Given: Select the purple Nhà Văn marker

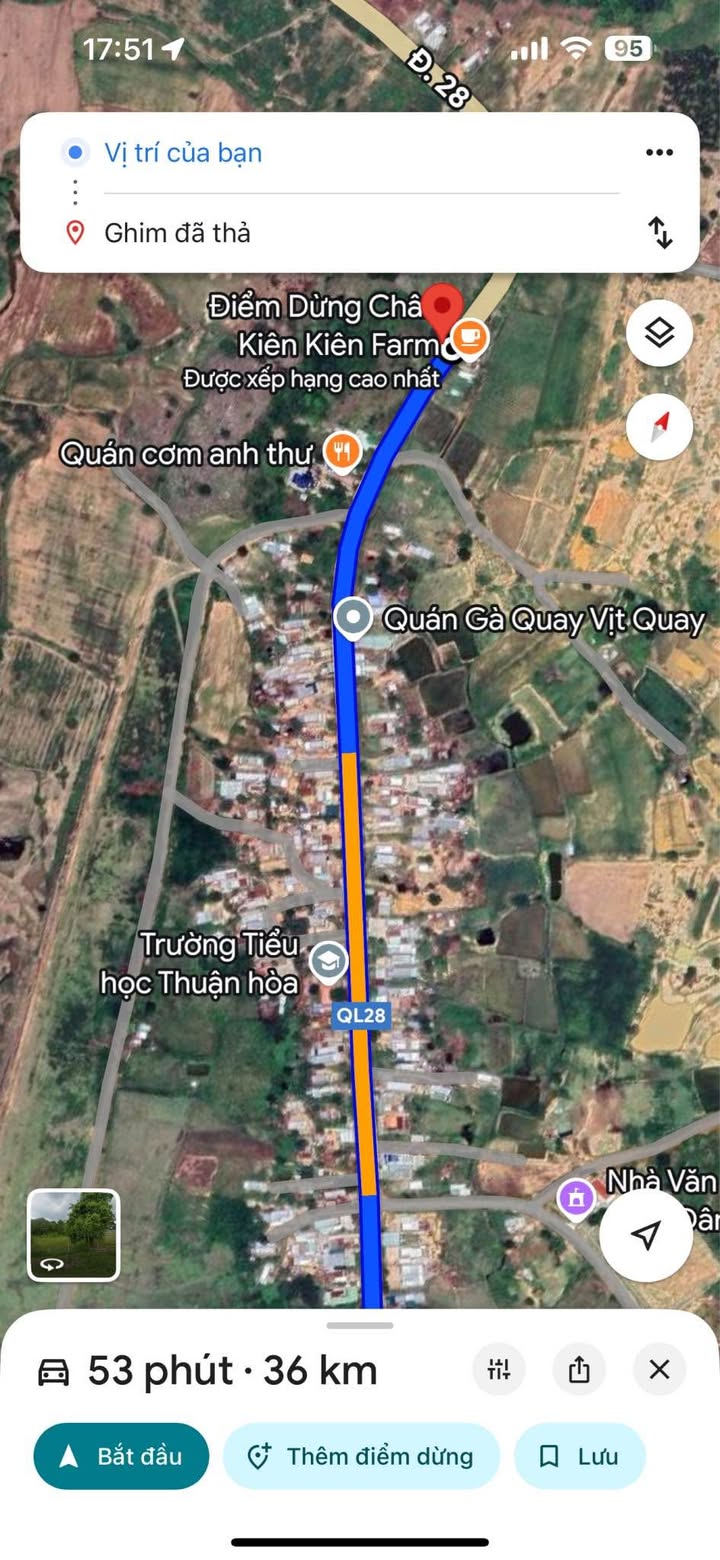Looking at the screenshot, I should [576, 1196].
